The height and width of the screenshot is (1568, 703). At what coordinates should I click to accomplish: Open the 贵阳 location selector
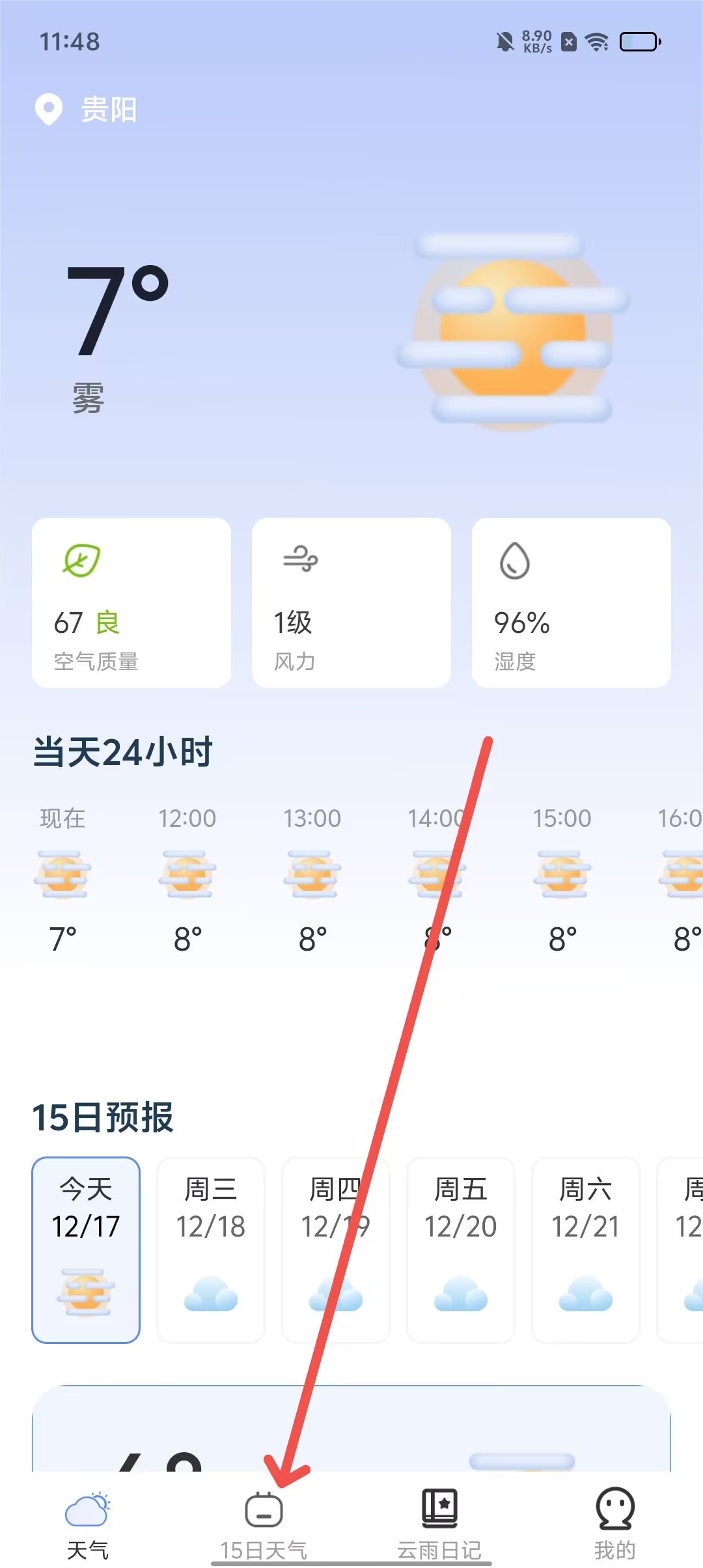[88, 109]
